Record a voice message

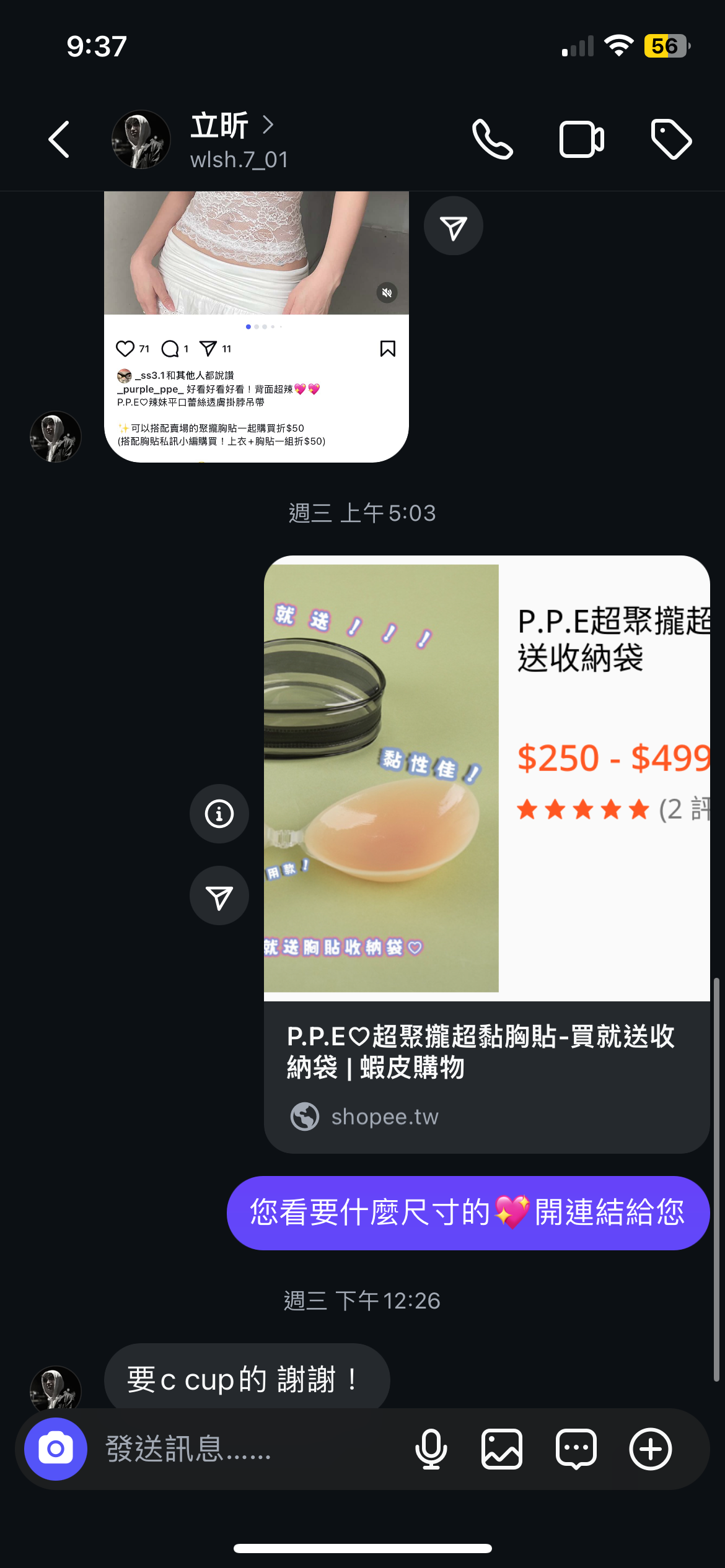click(431, 1448)
